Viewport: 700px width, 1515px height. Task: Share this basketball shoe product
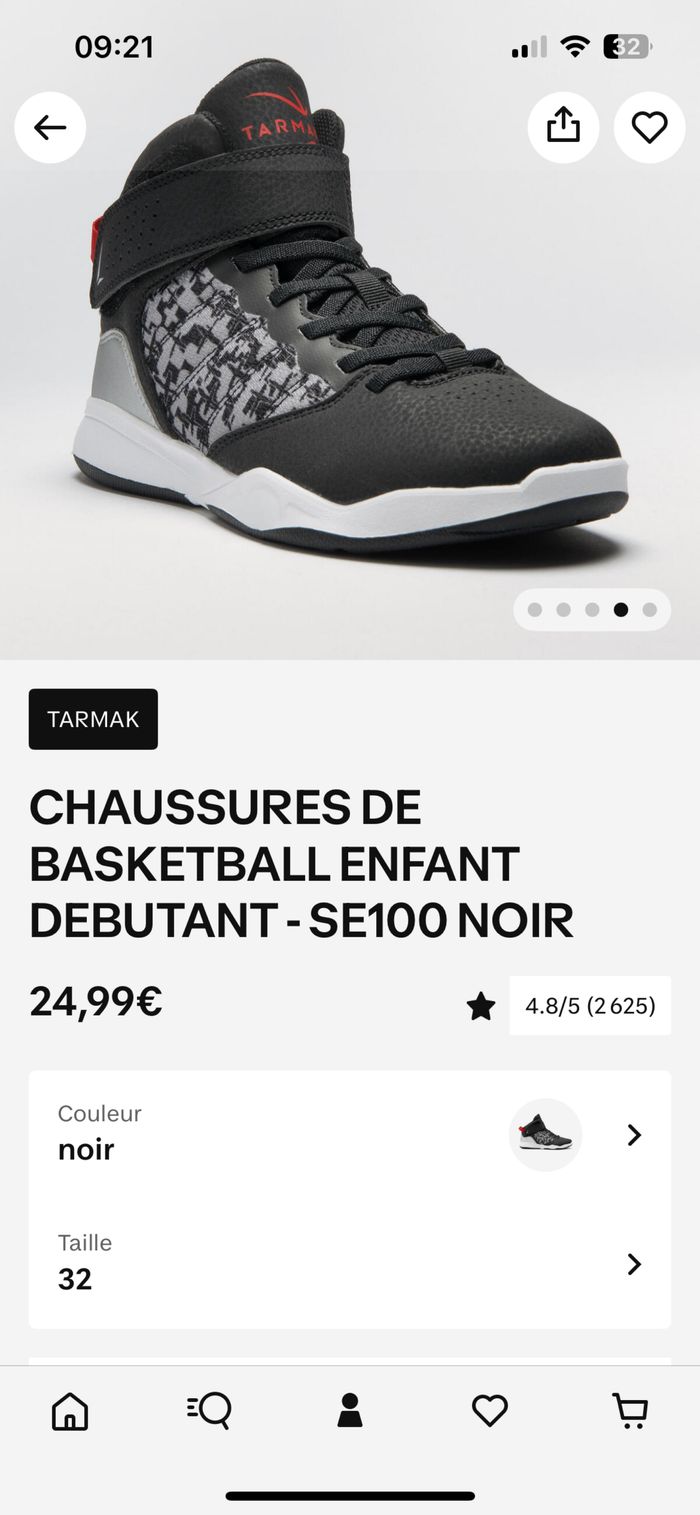[x=563, y=127]
